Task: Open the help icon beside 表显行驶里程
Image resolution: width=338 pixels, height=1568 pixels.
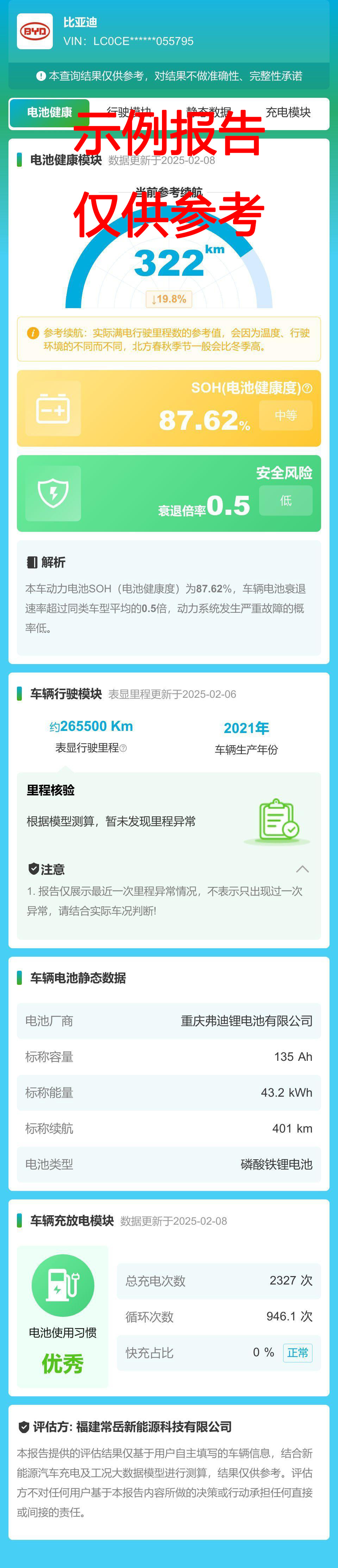Action: 124,748
